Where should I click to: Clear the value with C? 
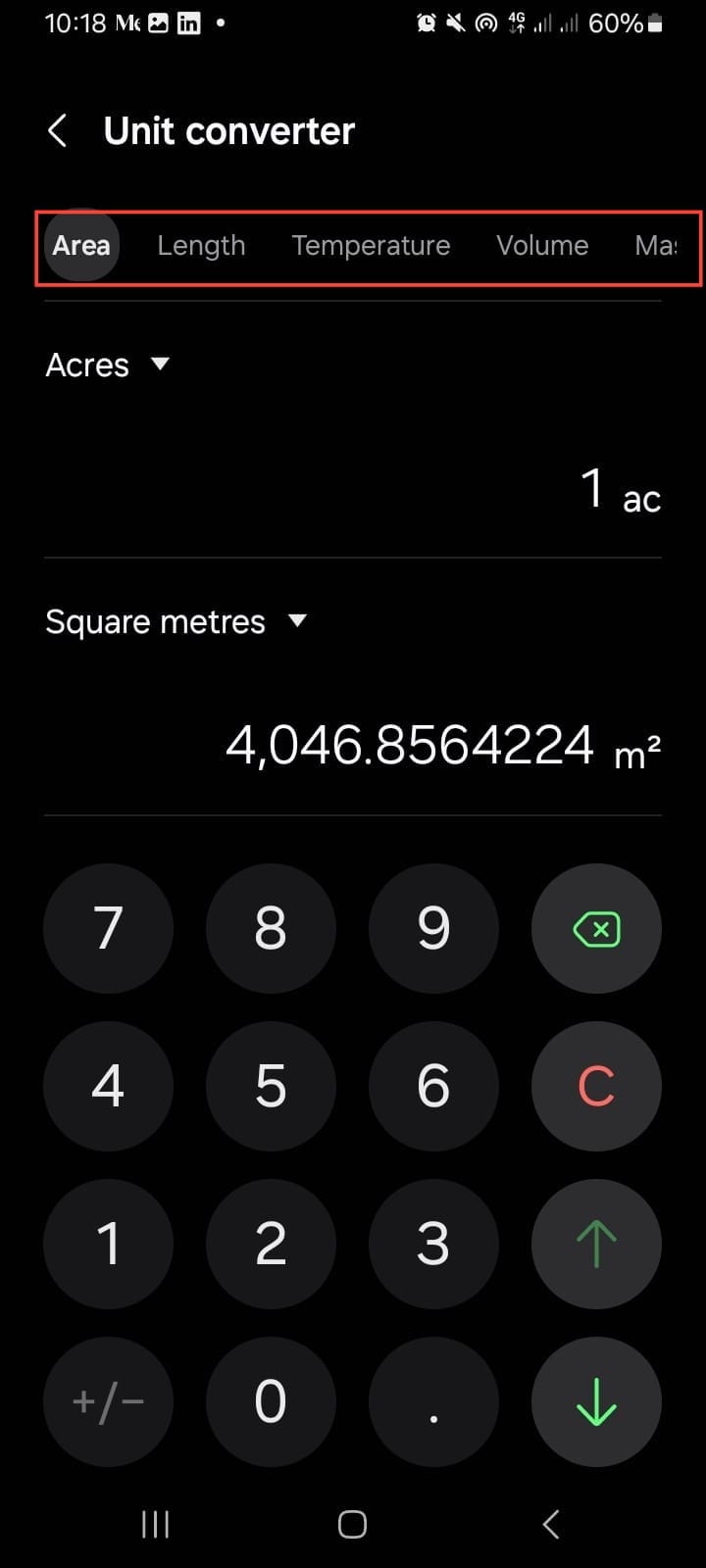click(596, 1086)
